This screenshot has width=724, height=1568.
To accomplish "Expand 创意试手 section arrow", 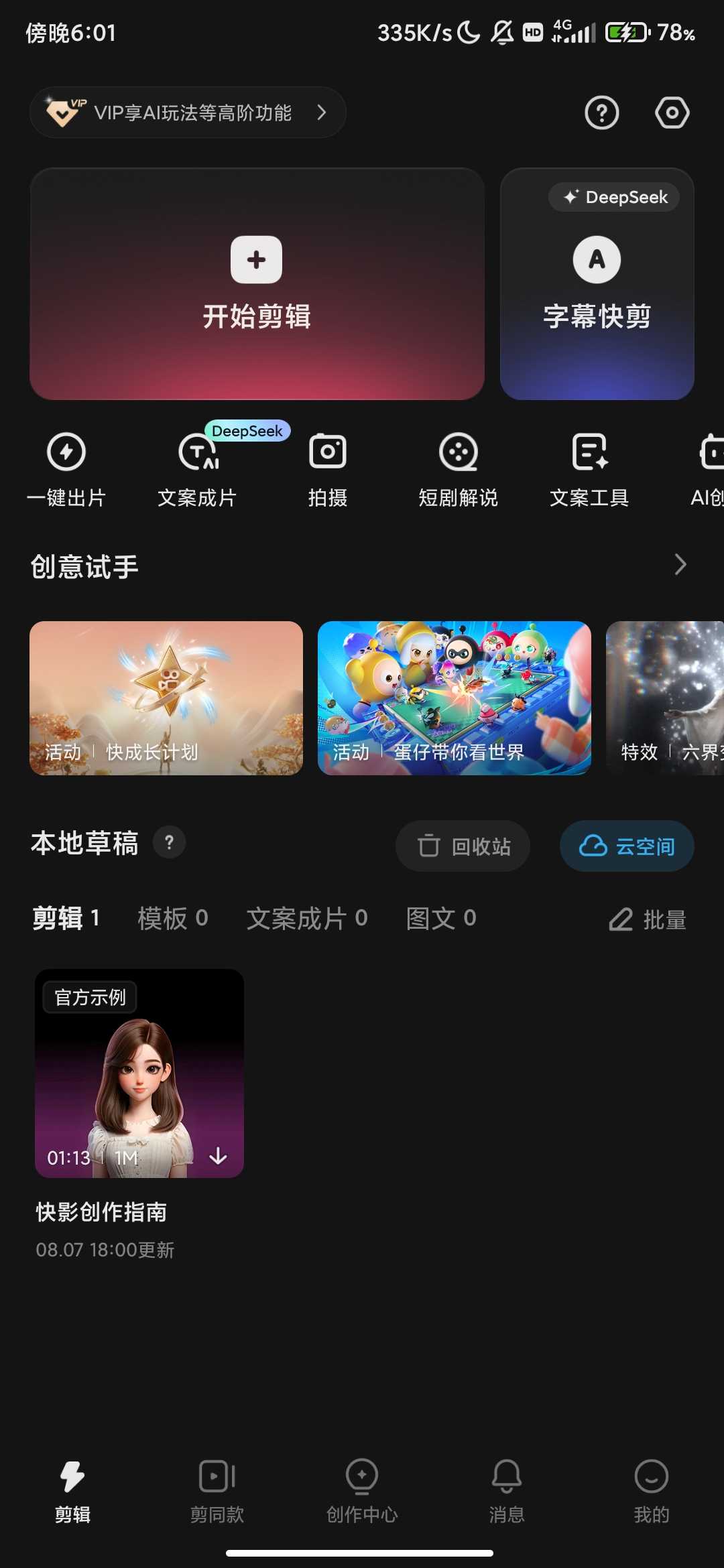I will [x=680, y=565].
